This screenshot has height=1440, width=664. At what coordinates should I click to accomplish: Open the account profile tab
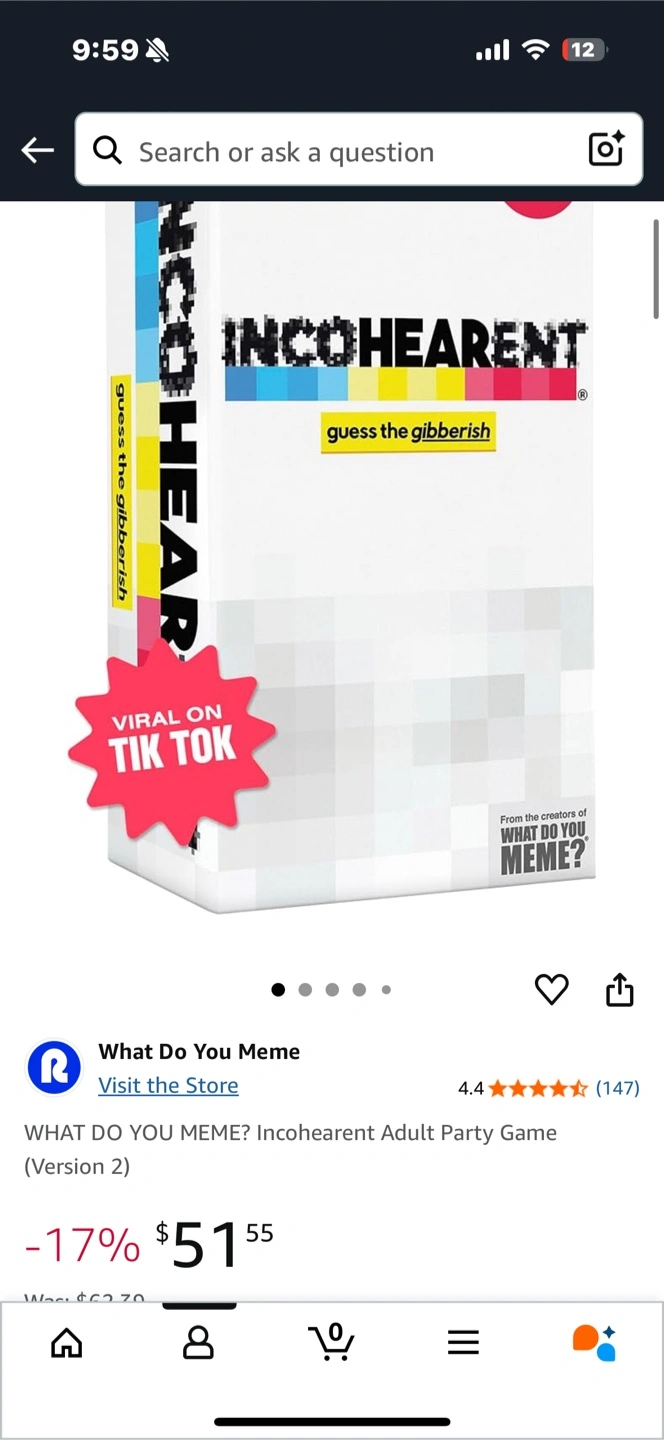(x=199, y=1342)
